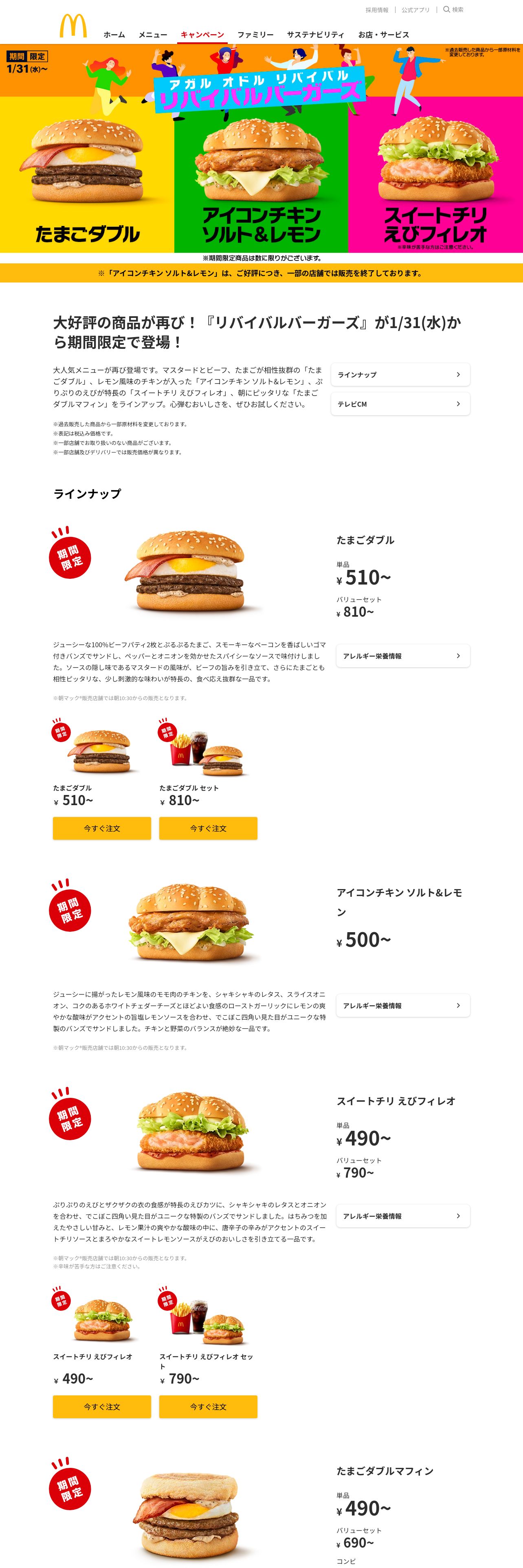Jump to the ラインナップ section button
The height and width of the screenshot is (1568, 523).
coord(400,374)
